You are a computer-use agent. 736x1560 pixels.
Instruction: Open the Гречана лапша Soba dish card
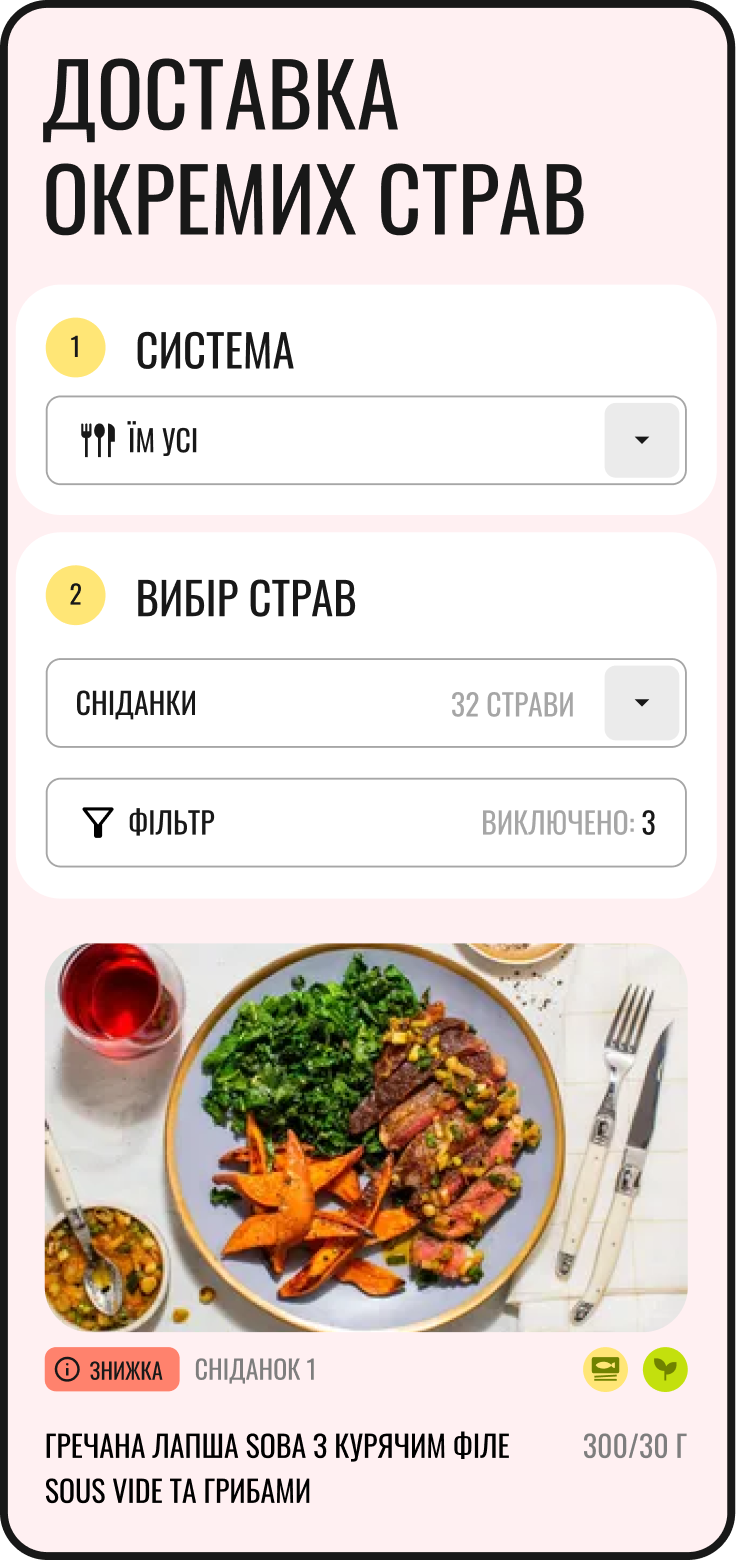[x=366, y=1137]
